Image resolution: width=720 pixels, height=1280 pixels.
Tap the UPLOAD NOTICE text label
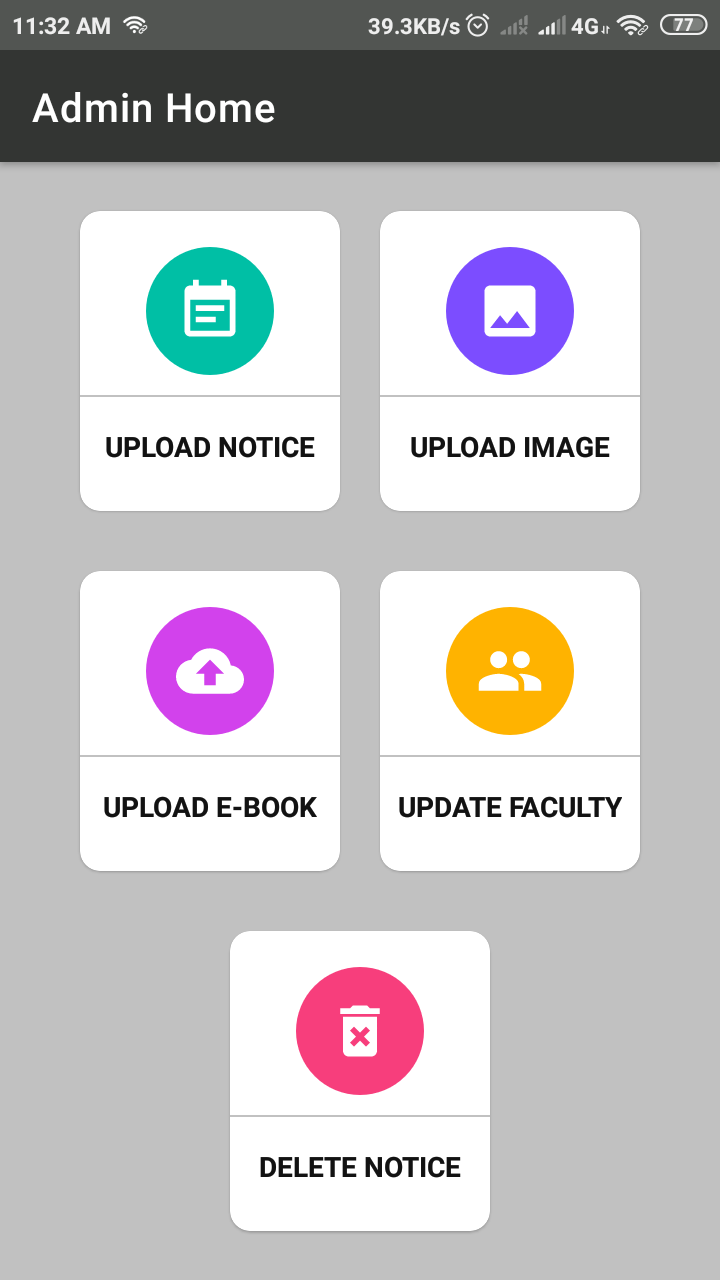point(210,447)
